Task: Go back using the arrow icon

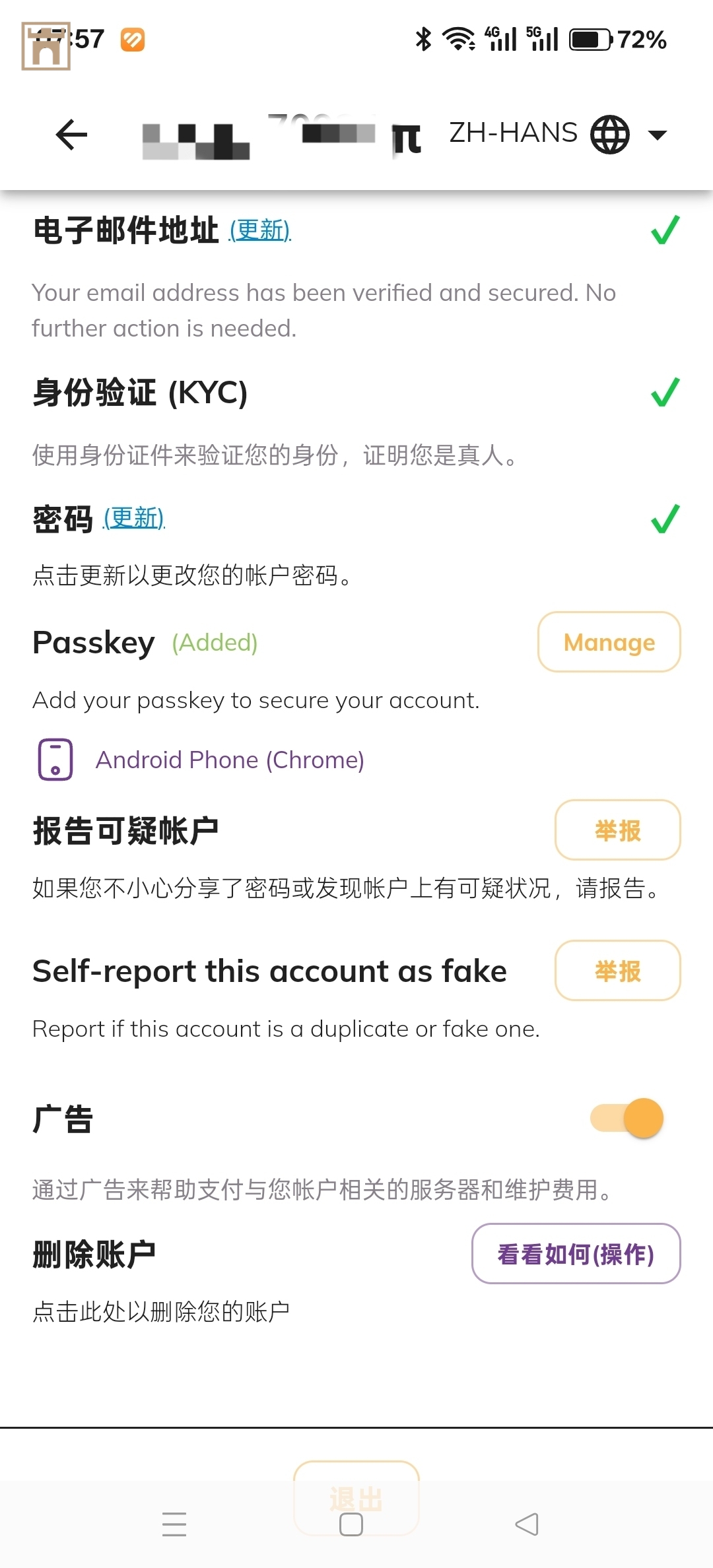Action: [71, 135]
